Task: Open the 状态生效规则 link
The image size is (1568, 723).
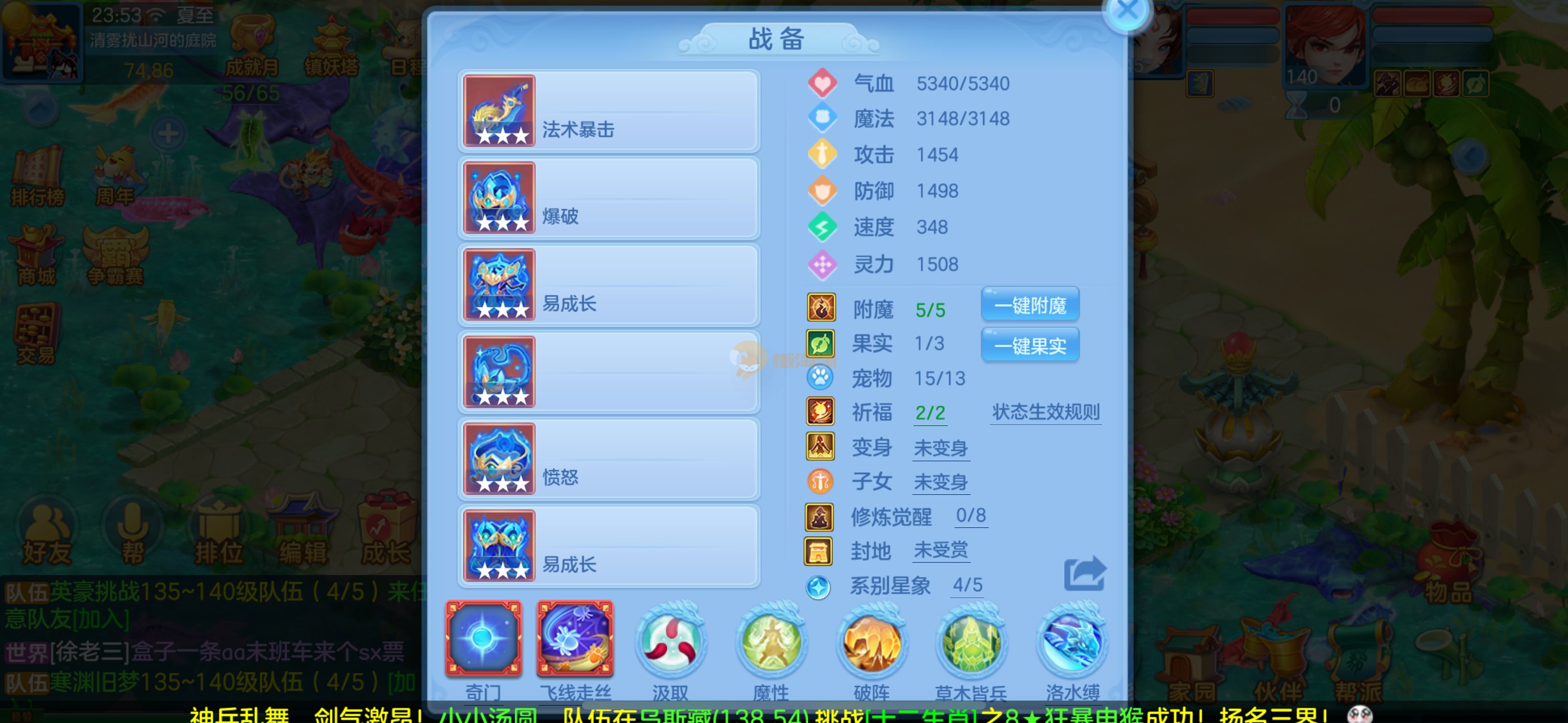Action: click(x=1045, y=412)
